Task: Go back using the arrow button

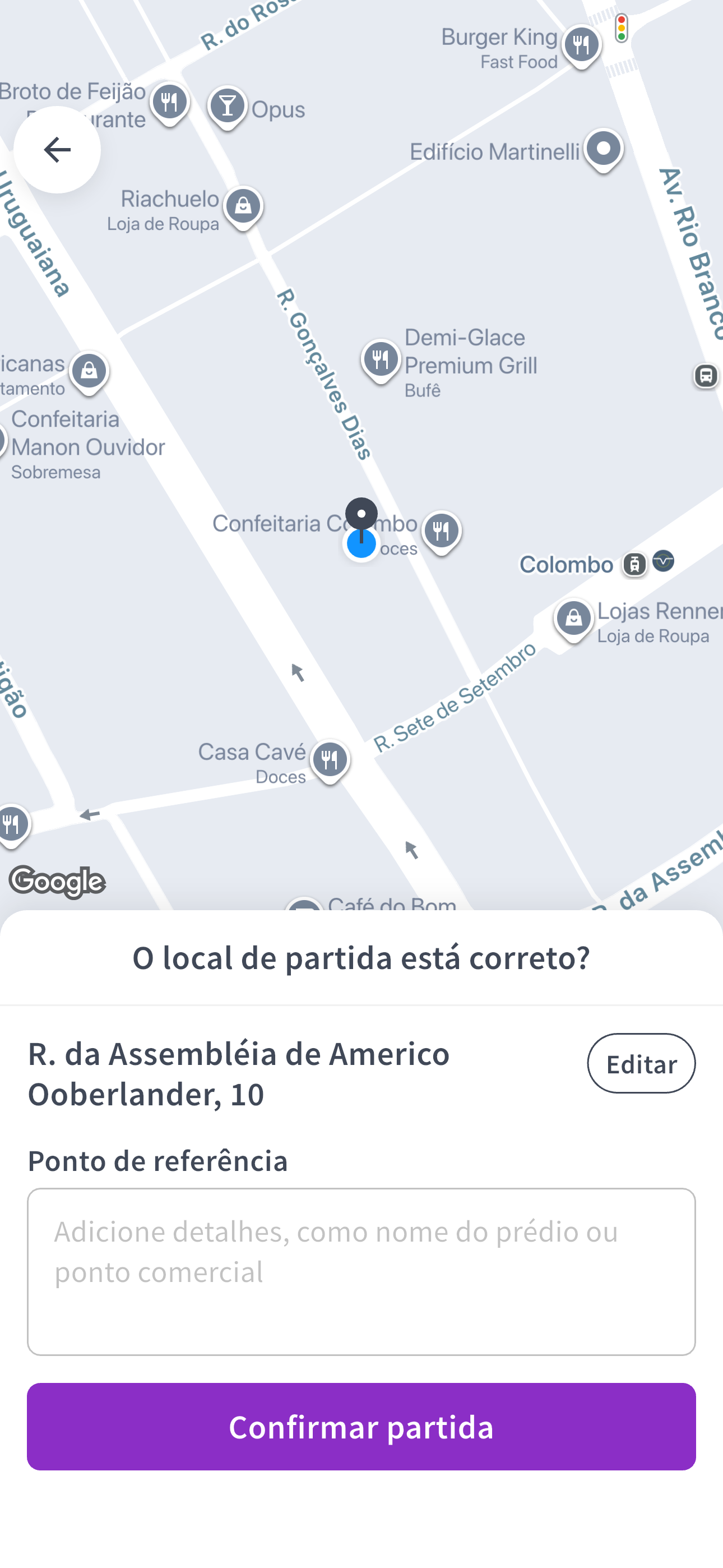Action: pyautogui.click(x=57, y=150)
